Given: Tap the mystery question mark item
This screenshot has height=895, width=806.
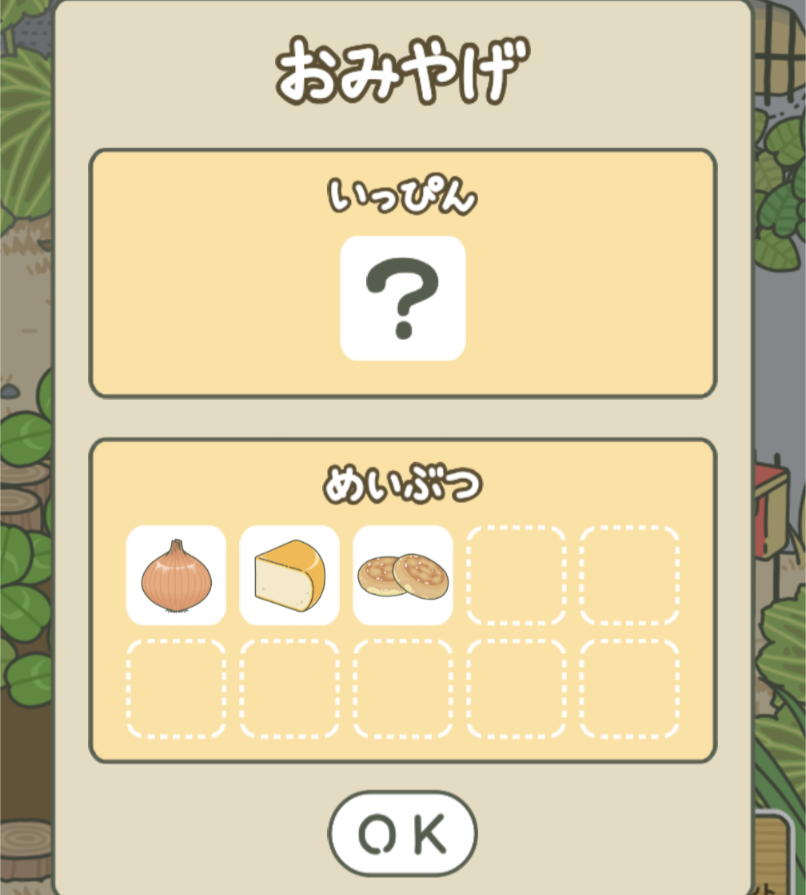Looking at the screenshot, I should 402,298.
